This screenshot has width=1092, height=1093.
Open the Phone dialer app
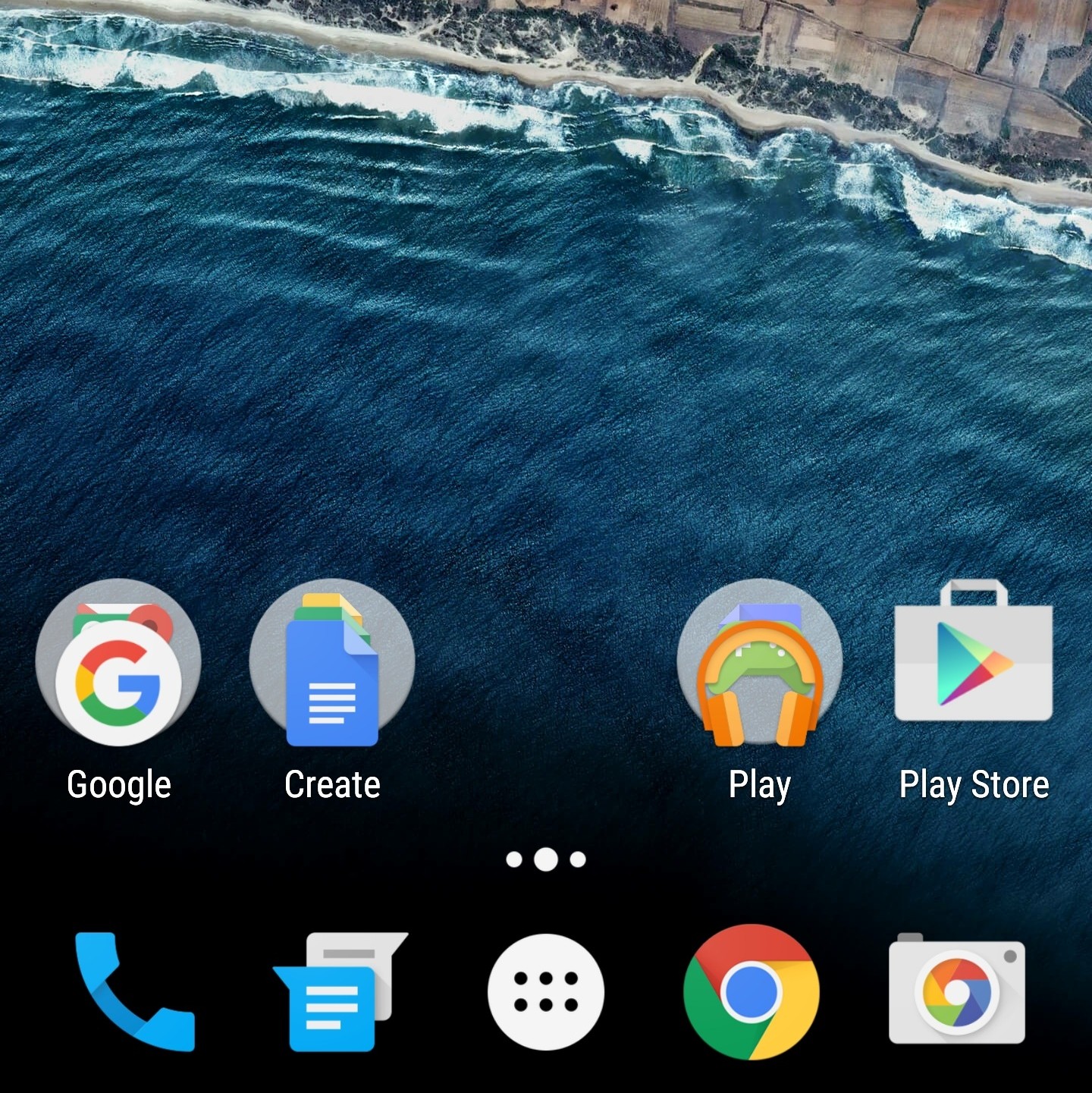[134, 991]
